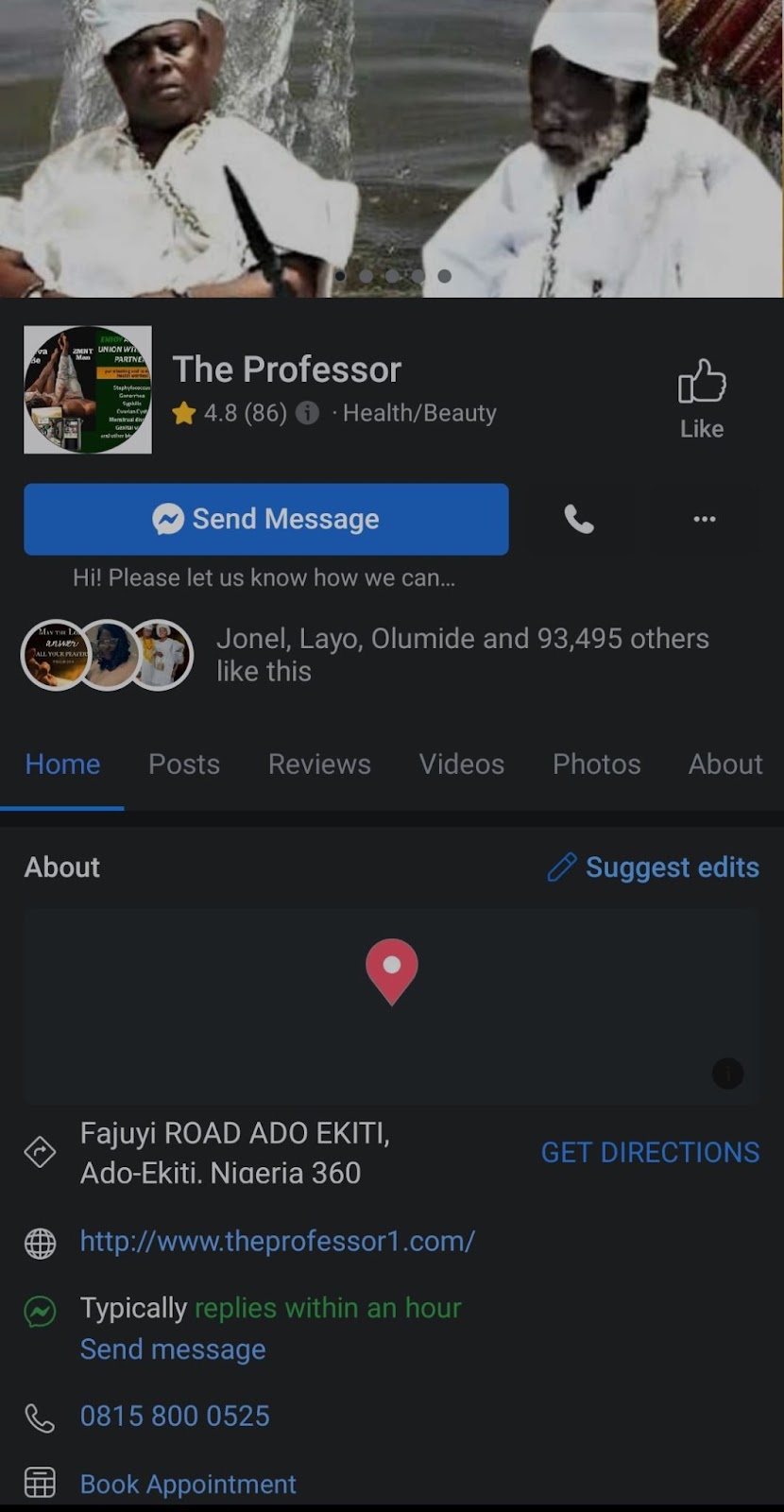Screen dimensions: 784x1512
Task: Call the page via phone icon
Action: (579, 519)
